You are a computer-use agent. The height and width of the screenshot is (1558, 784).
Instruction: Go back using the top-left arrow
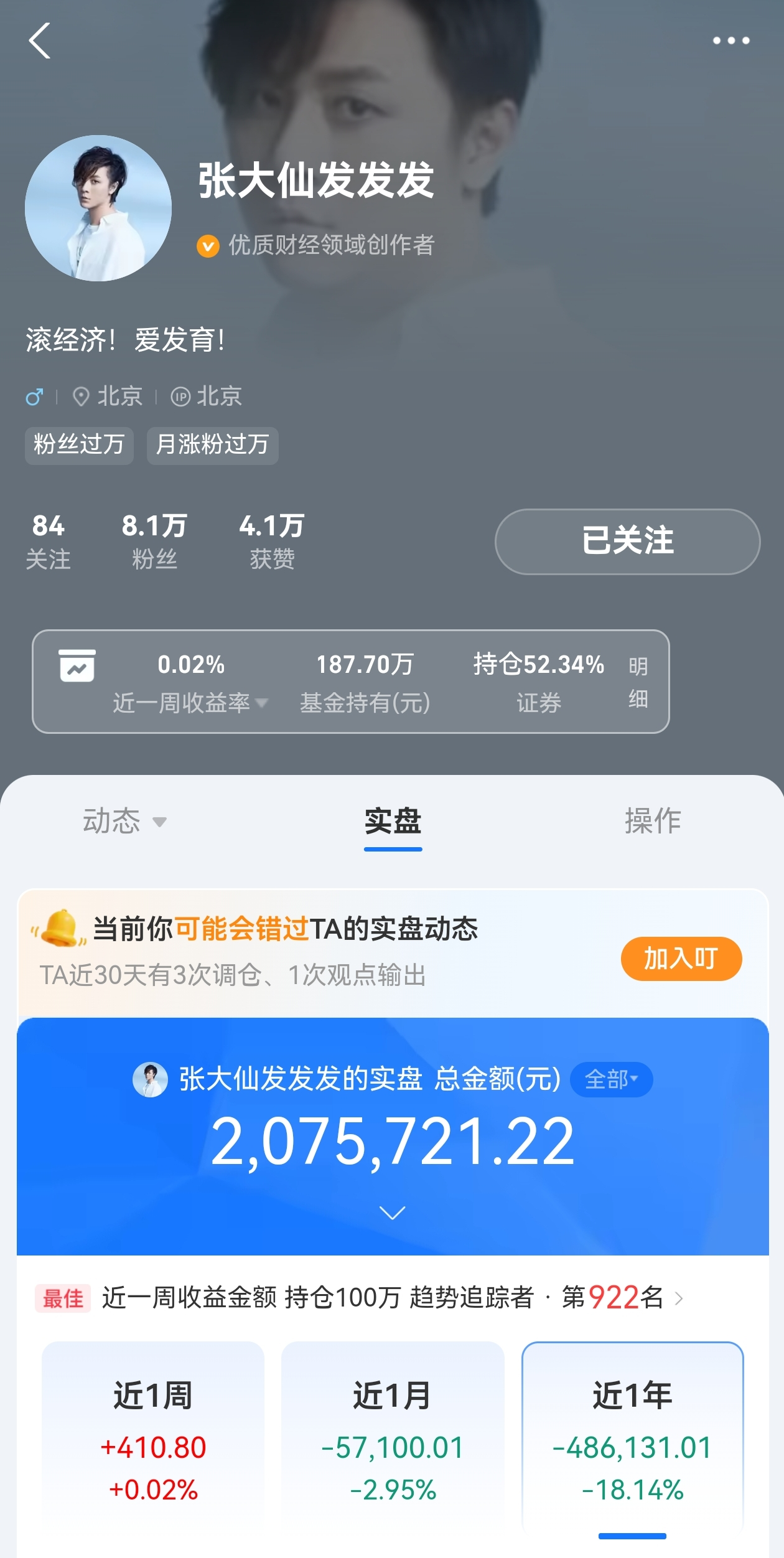pos(40,41)
